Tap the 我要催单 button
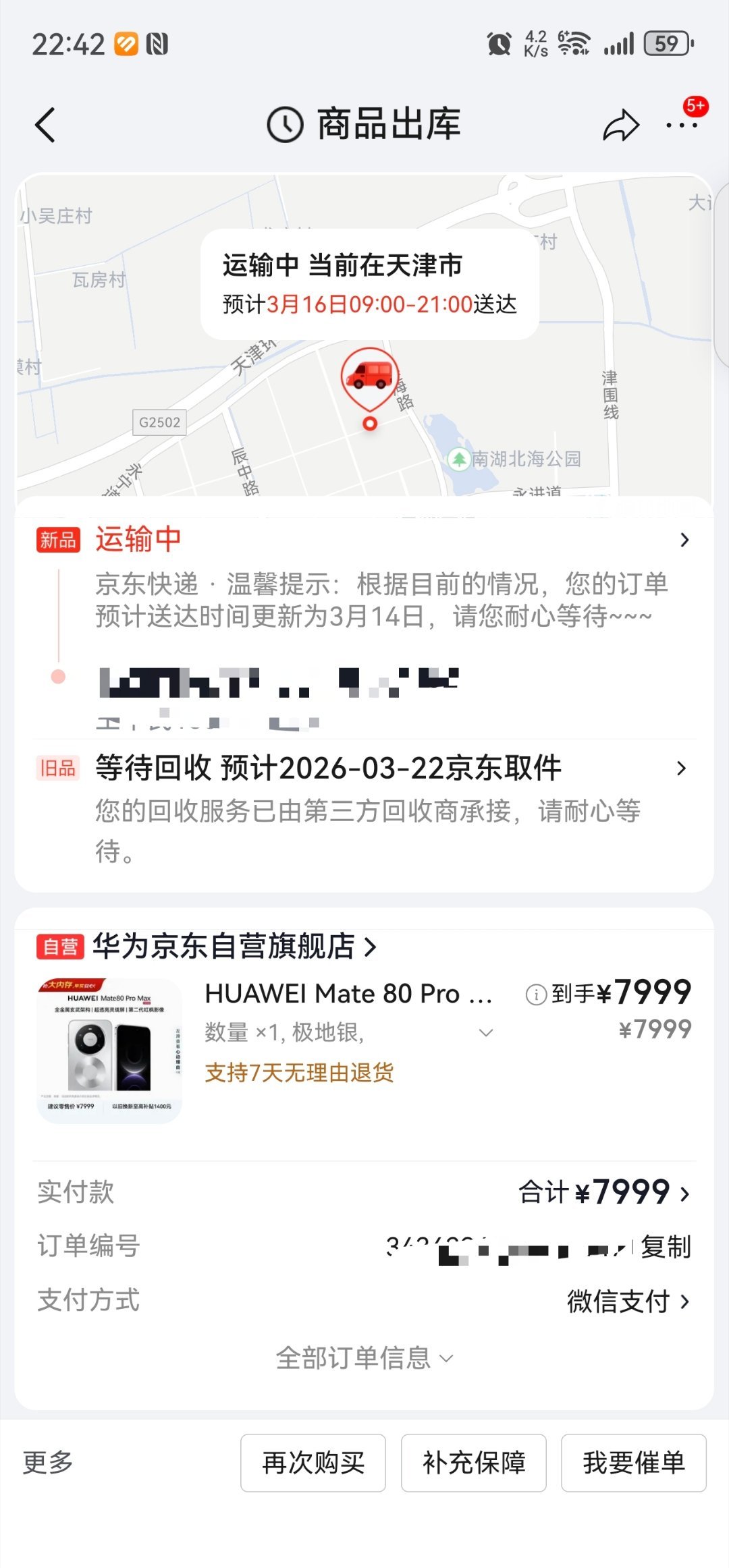 [x=633, y=1461]
